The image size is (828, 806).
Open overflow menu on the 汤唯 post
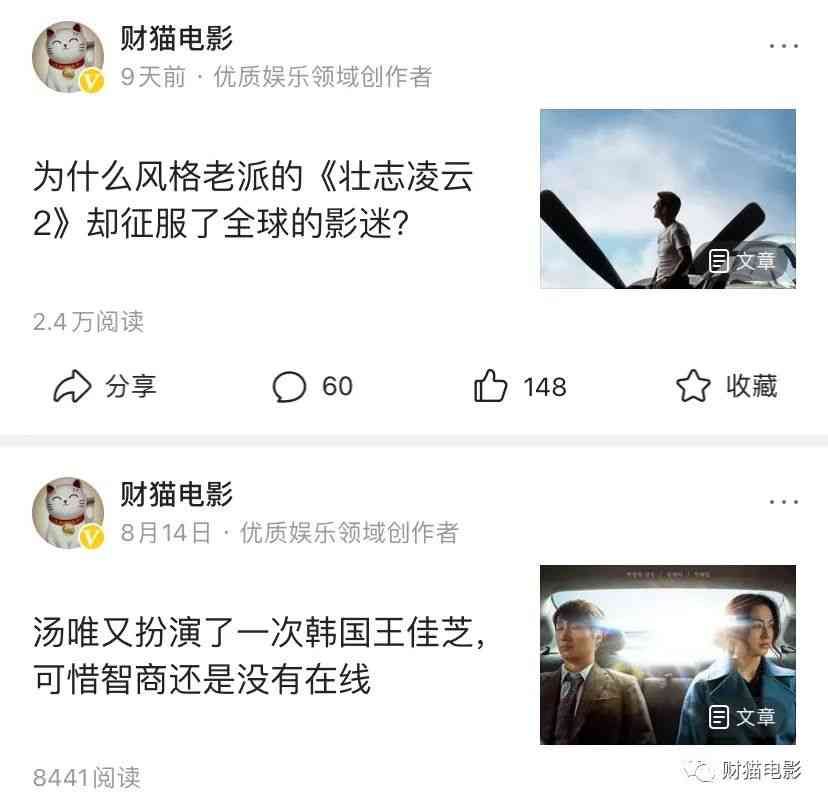coord(783,501)
